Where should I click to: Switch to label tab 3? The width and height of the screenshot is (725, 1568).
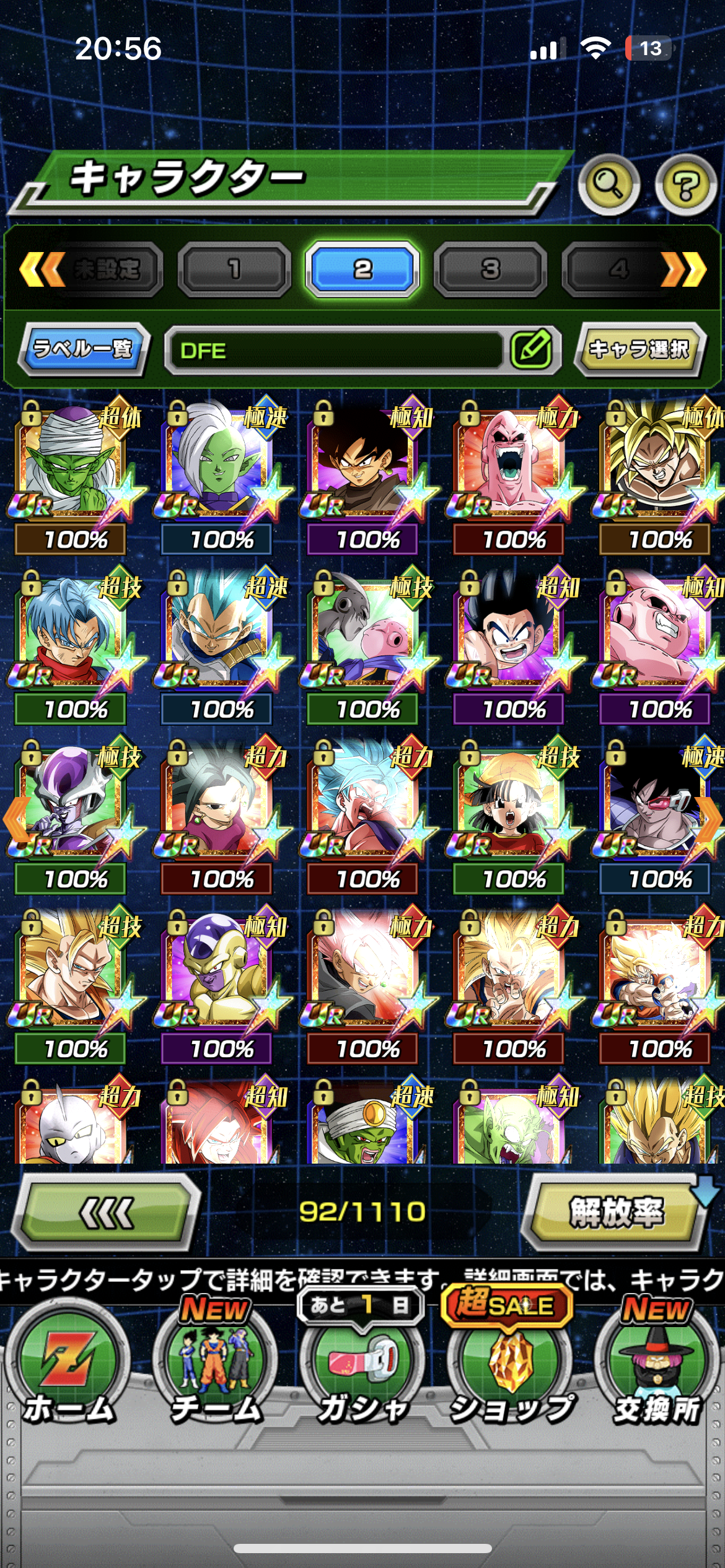coord(490,269)
